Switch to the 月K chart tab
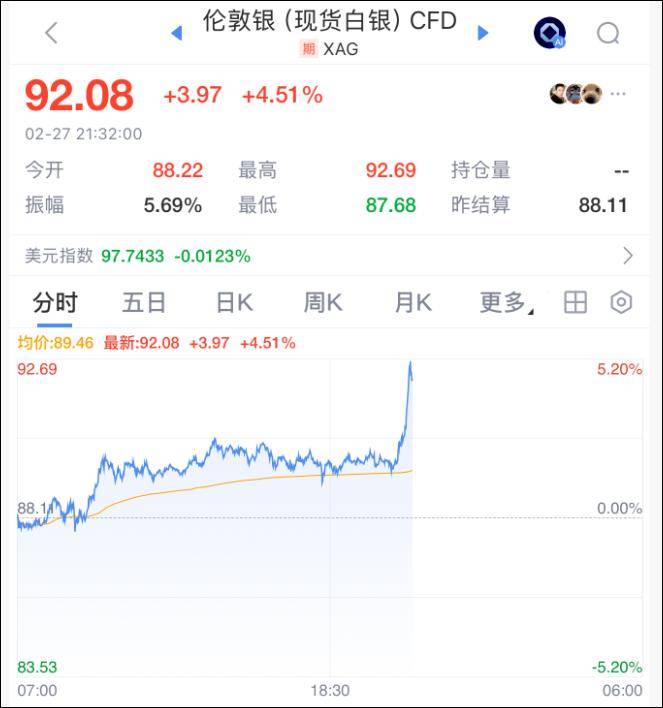This screenshot has height=708, width=663. 412,303
